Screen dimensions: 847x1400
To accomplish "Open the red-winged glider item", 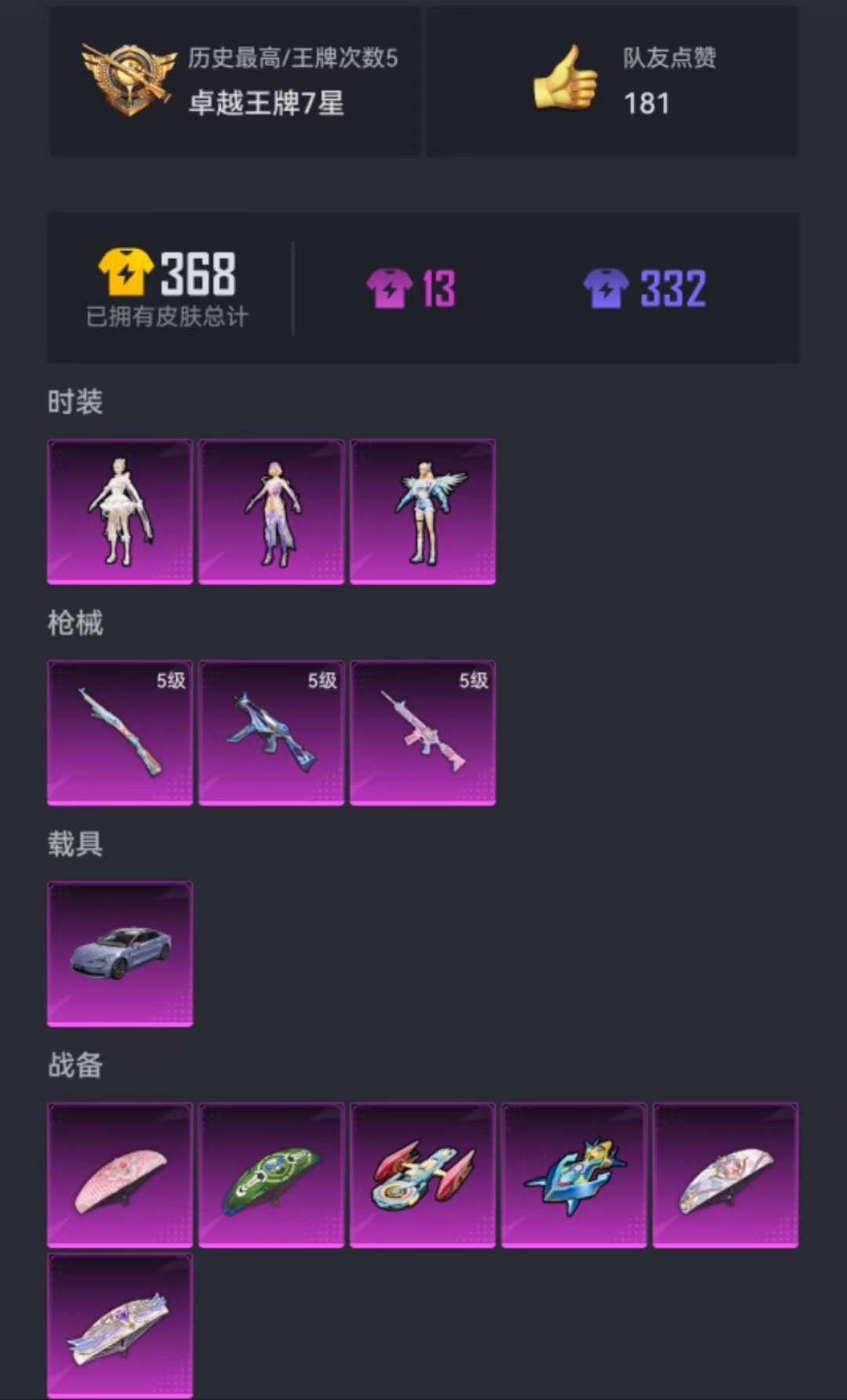I will pyautogui.click(x=423, y=1174).
